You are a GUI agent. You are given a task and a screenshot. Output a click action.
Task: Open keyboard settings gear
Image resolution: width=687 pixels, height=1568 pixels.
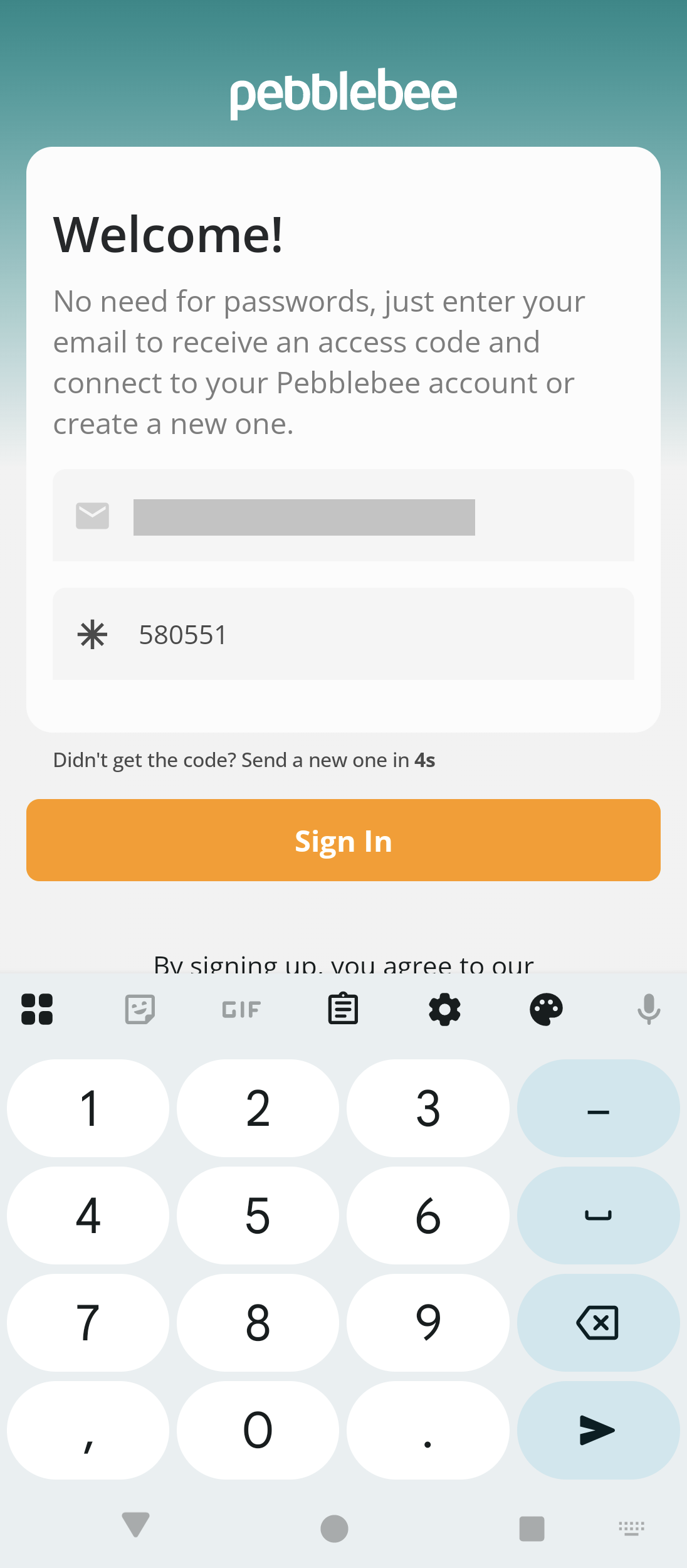point(444,1009)
